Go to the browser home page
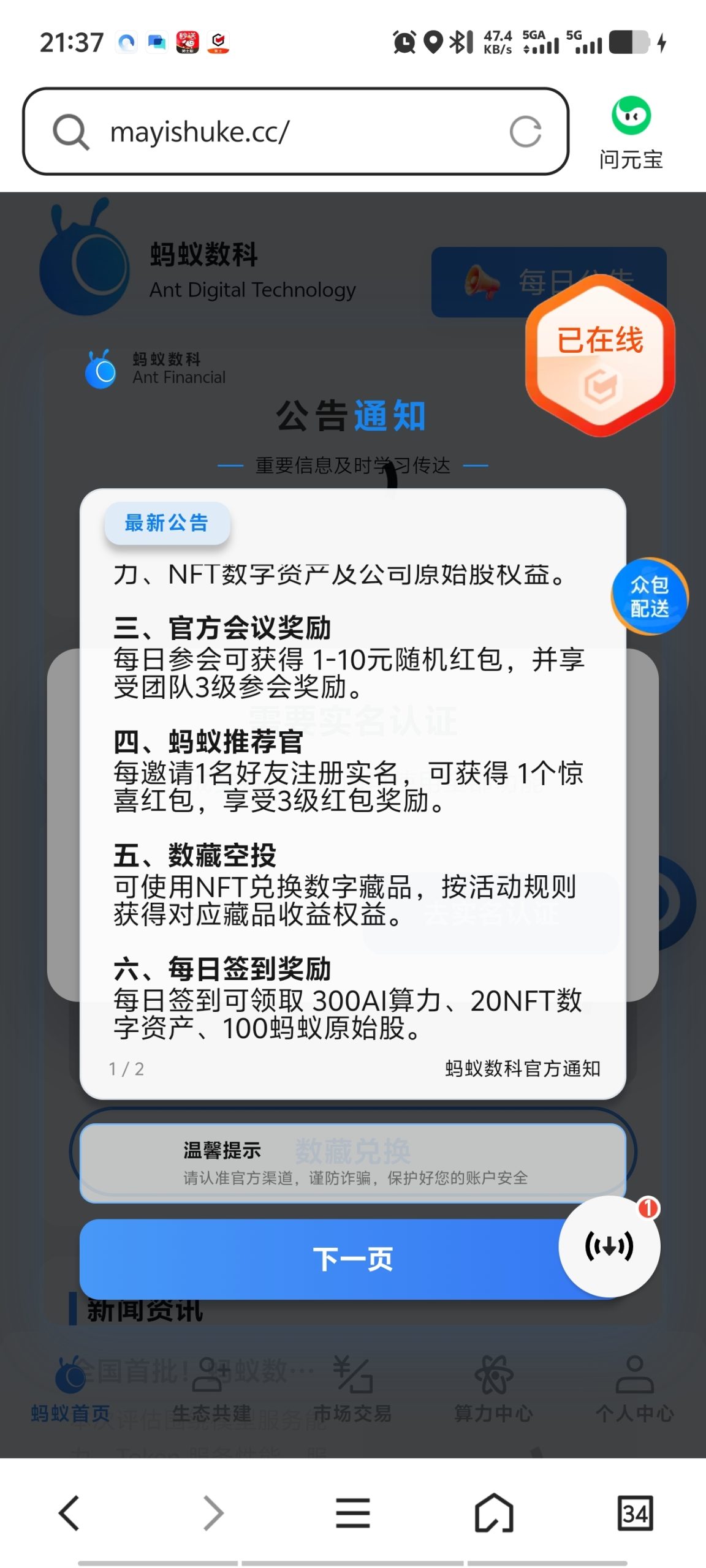 494,1513
